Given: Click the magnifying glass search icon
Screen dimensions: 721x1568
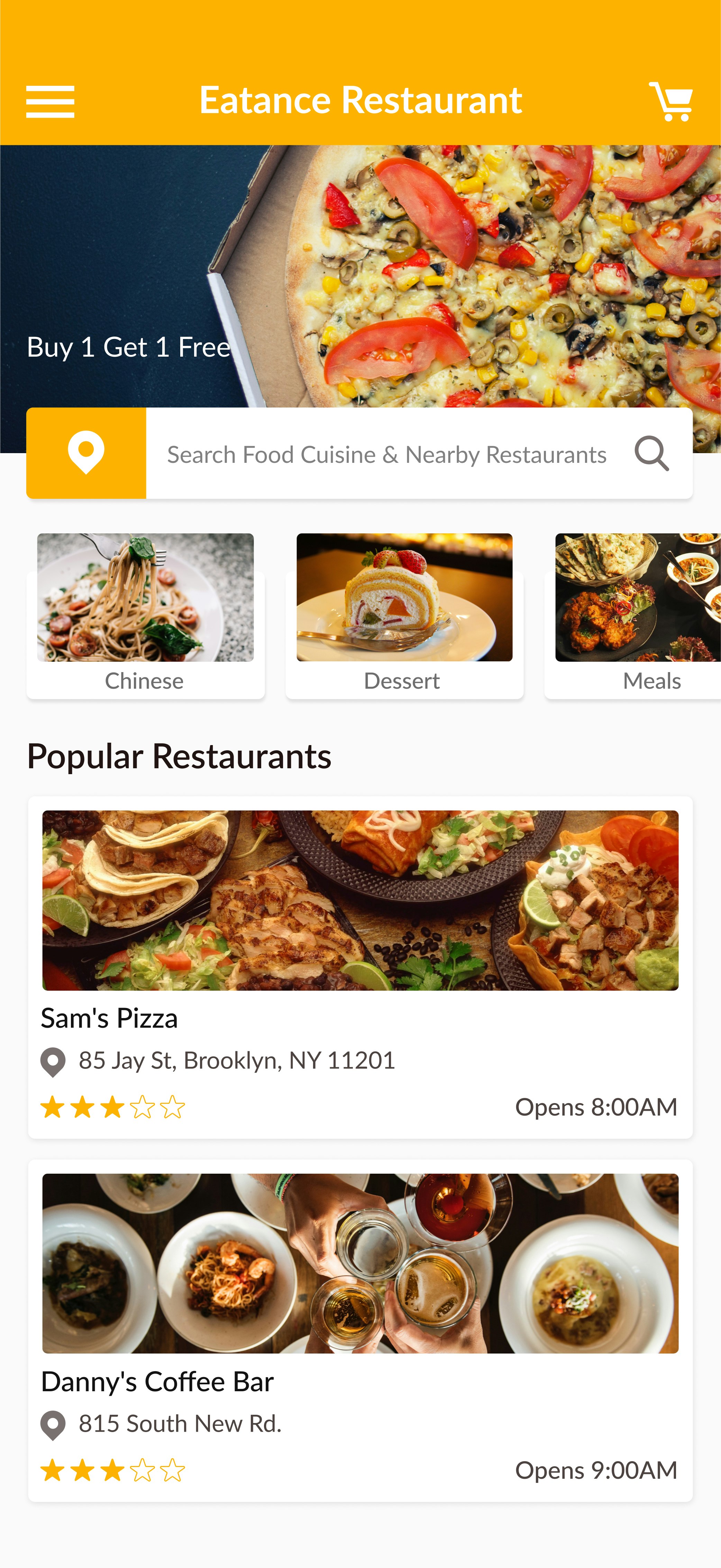Looking at the screenshot, I should click(652, 453).
